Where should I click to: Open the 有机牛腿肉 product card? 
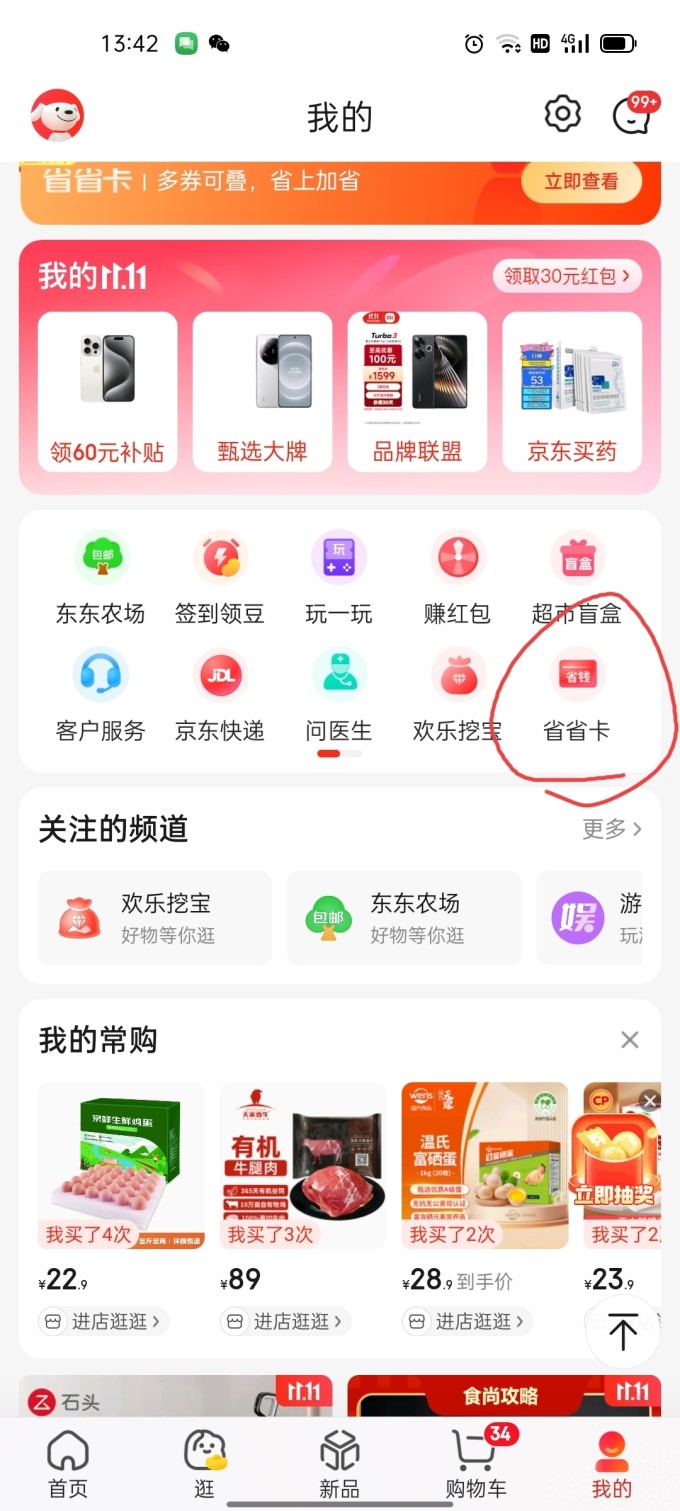coord(303,1165)
